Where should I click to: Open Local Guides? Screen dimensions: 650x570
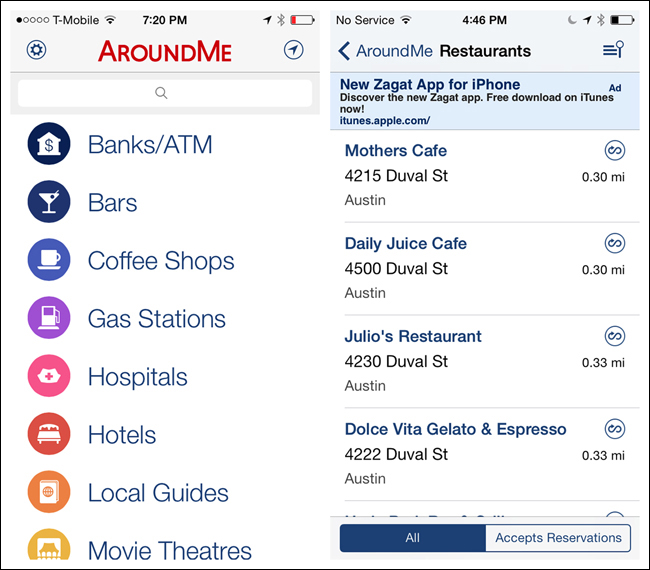(x=158, y=493)
